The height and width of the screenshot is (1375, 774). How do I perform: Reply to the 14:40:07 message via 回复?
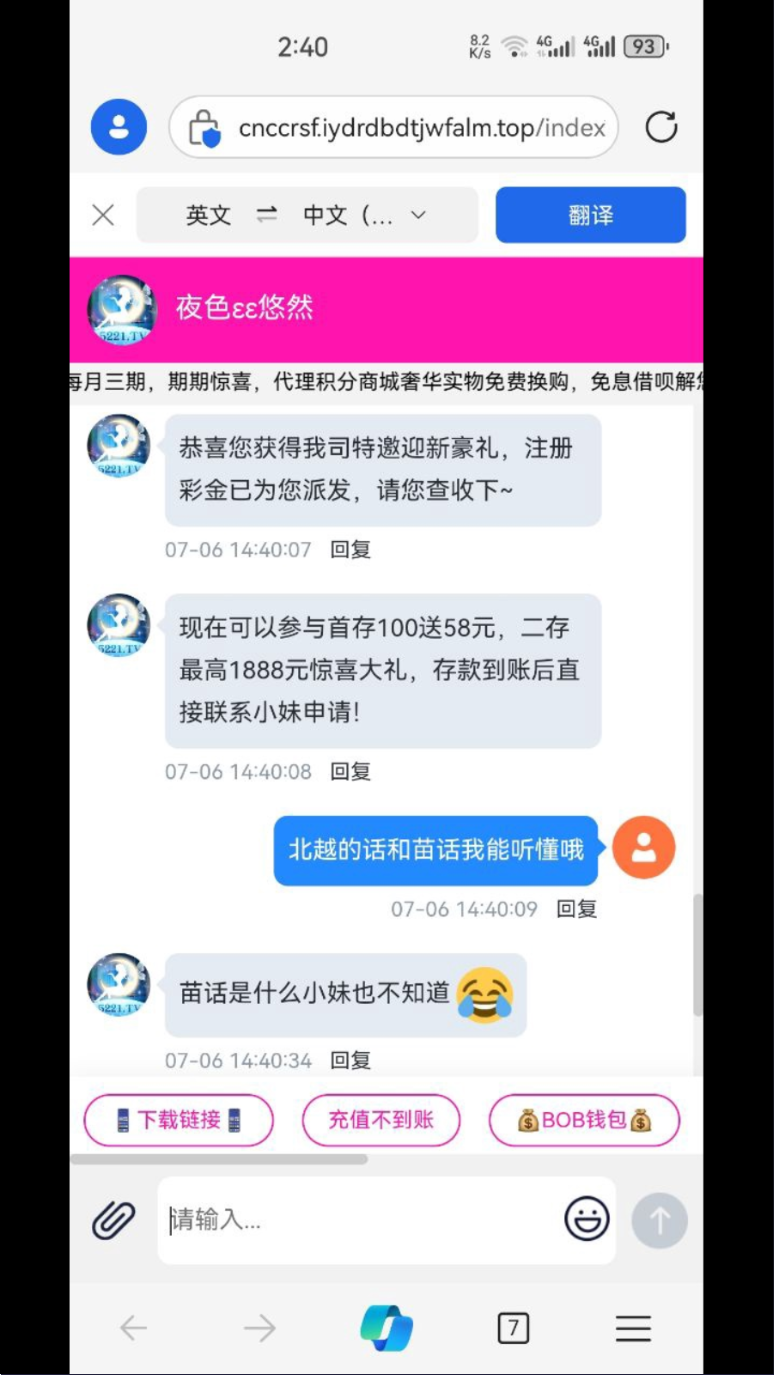(x=351, y=549)
